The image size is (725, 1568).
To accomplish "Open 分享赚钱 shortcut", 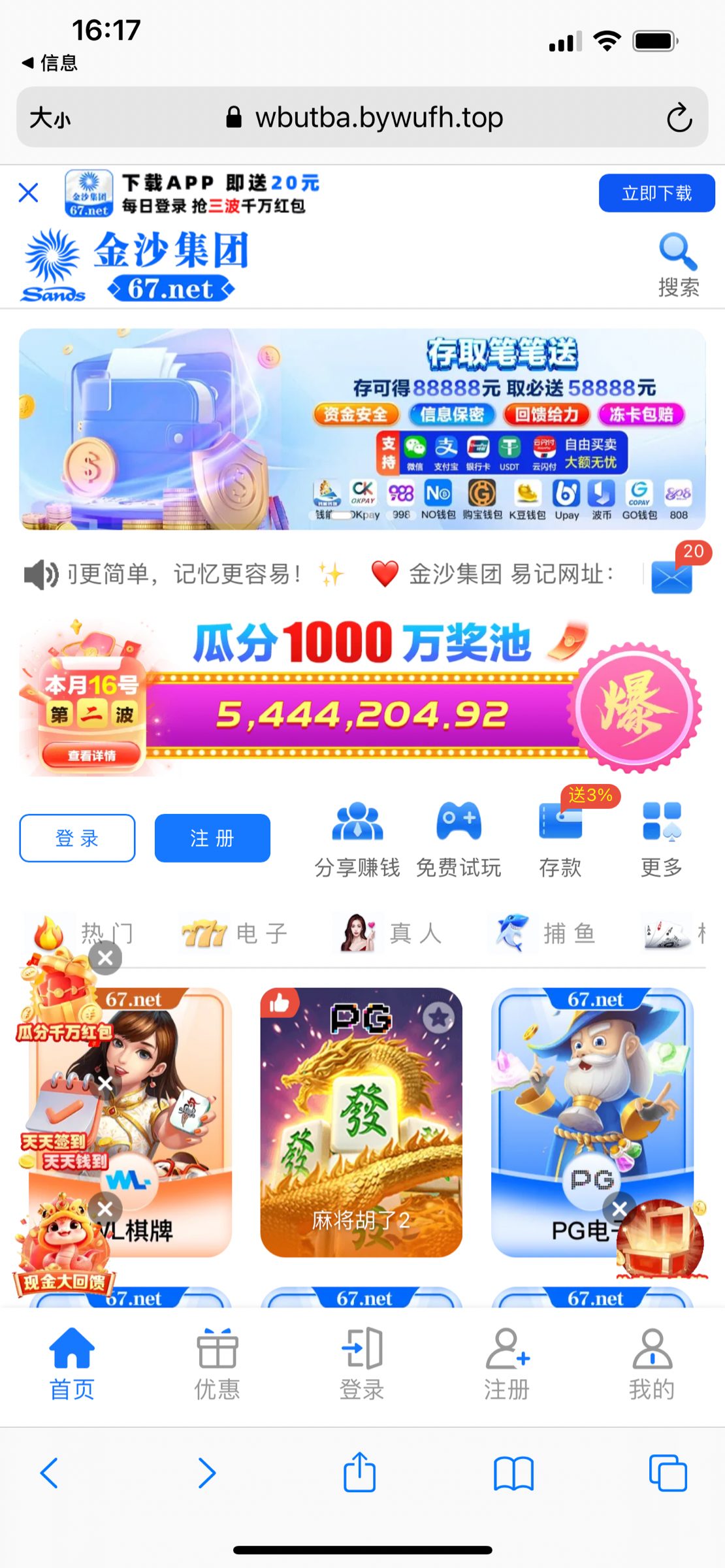I will (357, 839).
